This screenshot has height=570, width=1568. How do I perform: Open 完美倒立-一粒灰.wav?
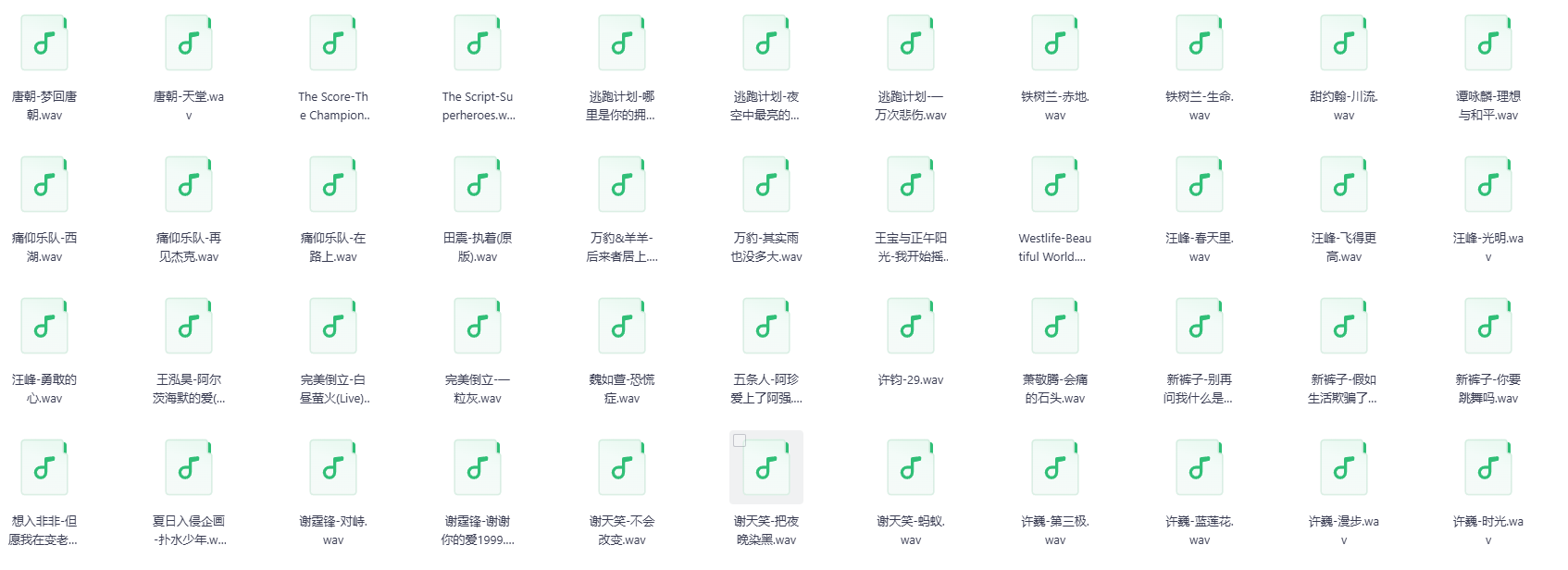[478, 327]
